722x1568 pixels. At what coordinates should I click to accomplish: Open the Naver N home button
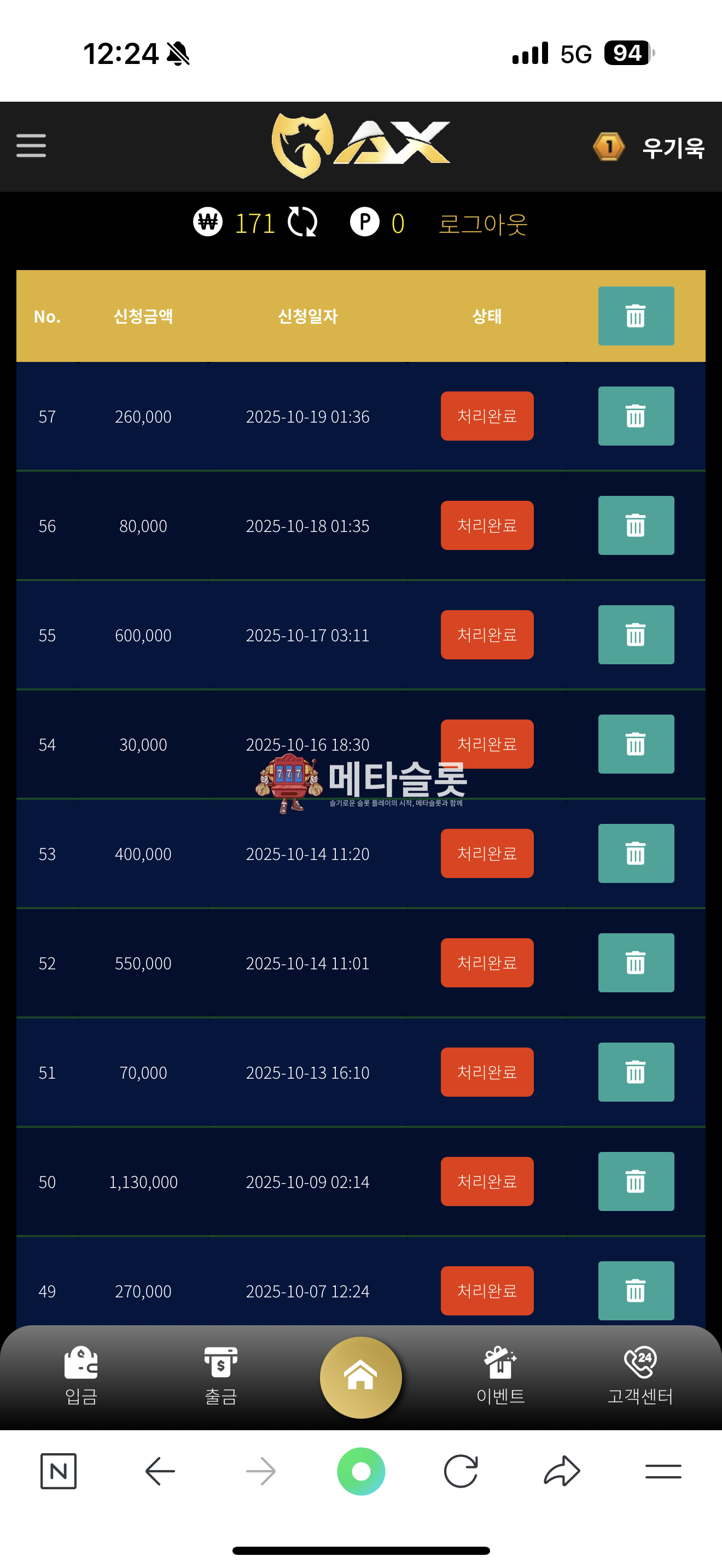59,1471
